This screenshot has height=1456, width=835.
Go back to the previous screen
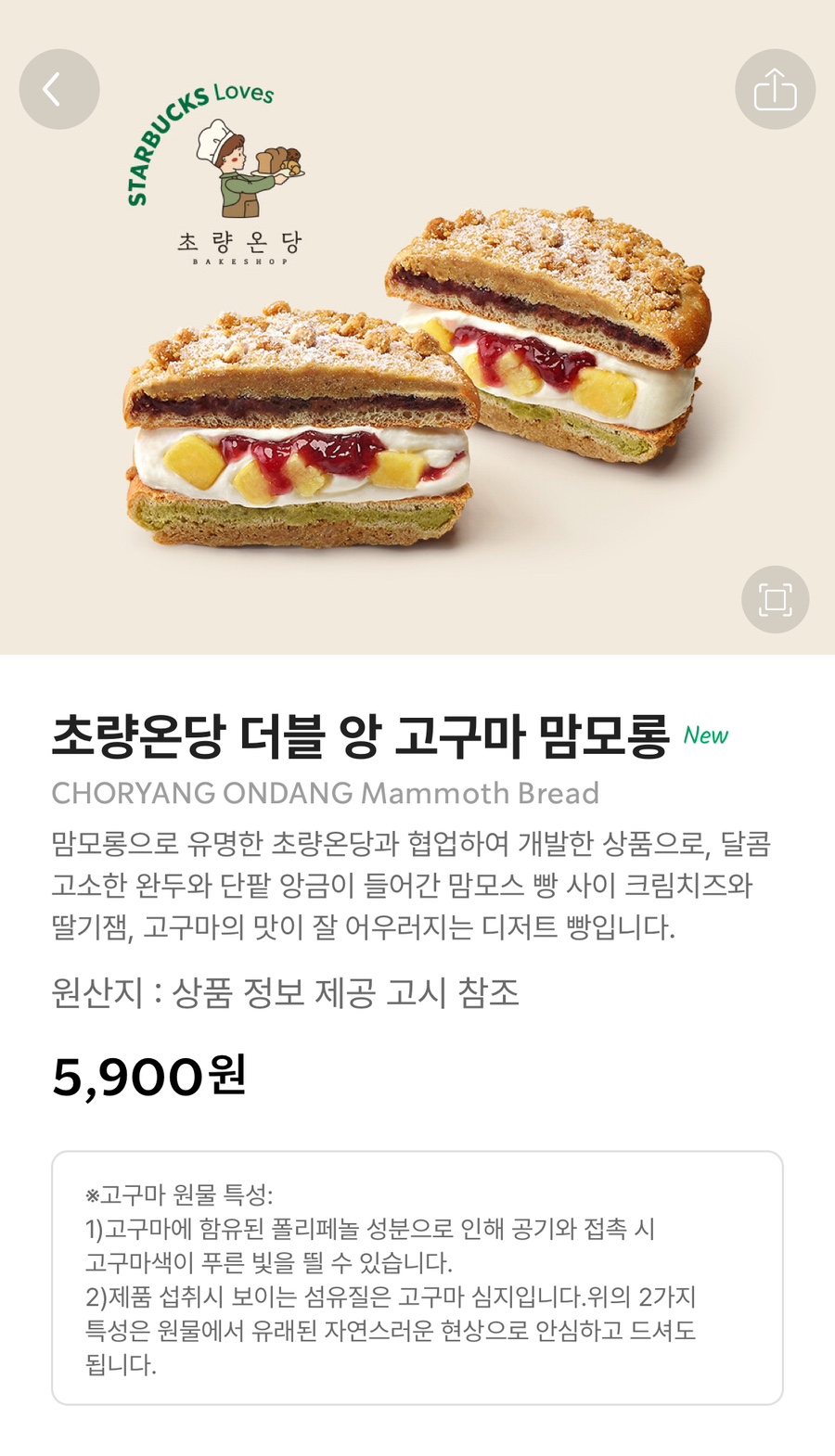[58, 89]
